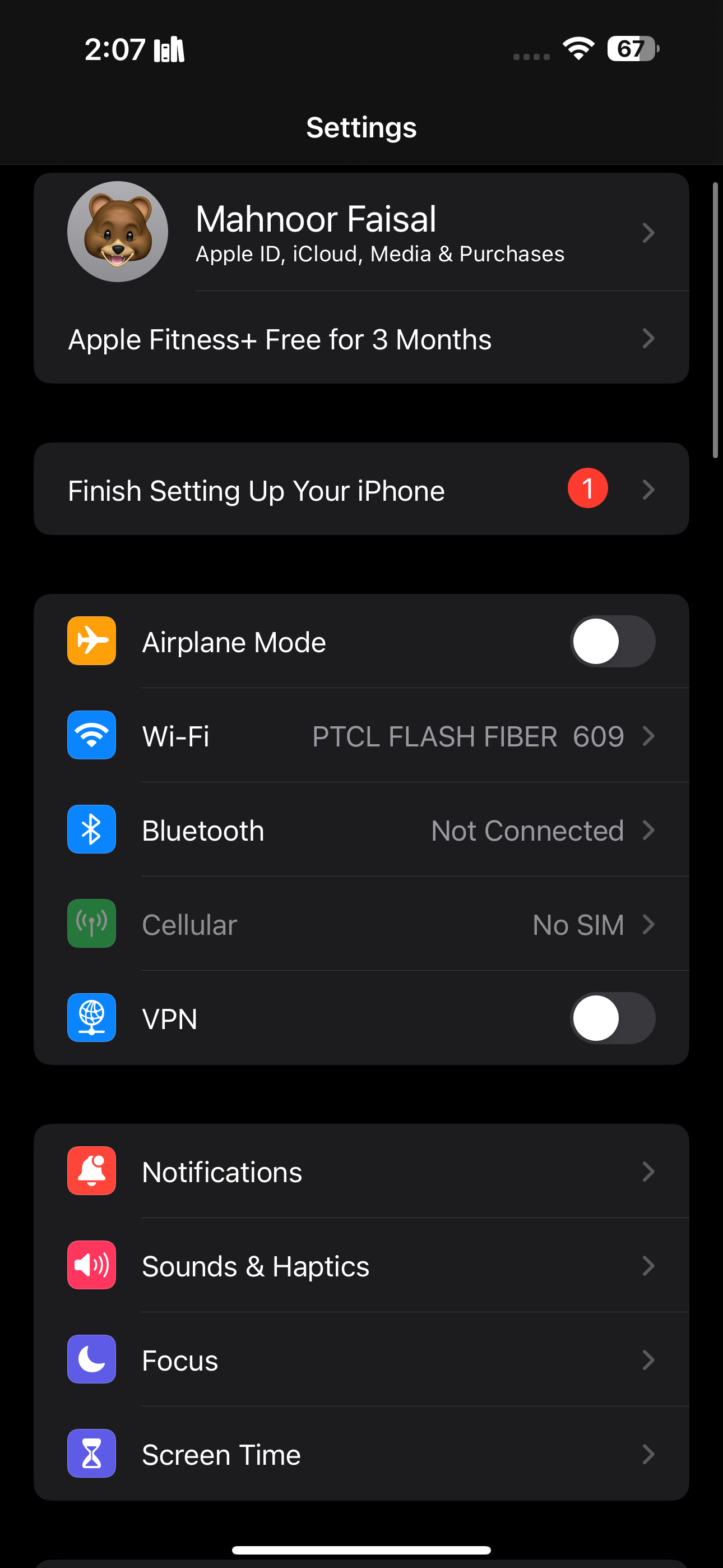This screenshot has width=723, height=1568.
Task: Turn on the VPN switch
Action: [x=612, y=1018]
